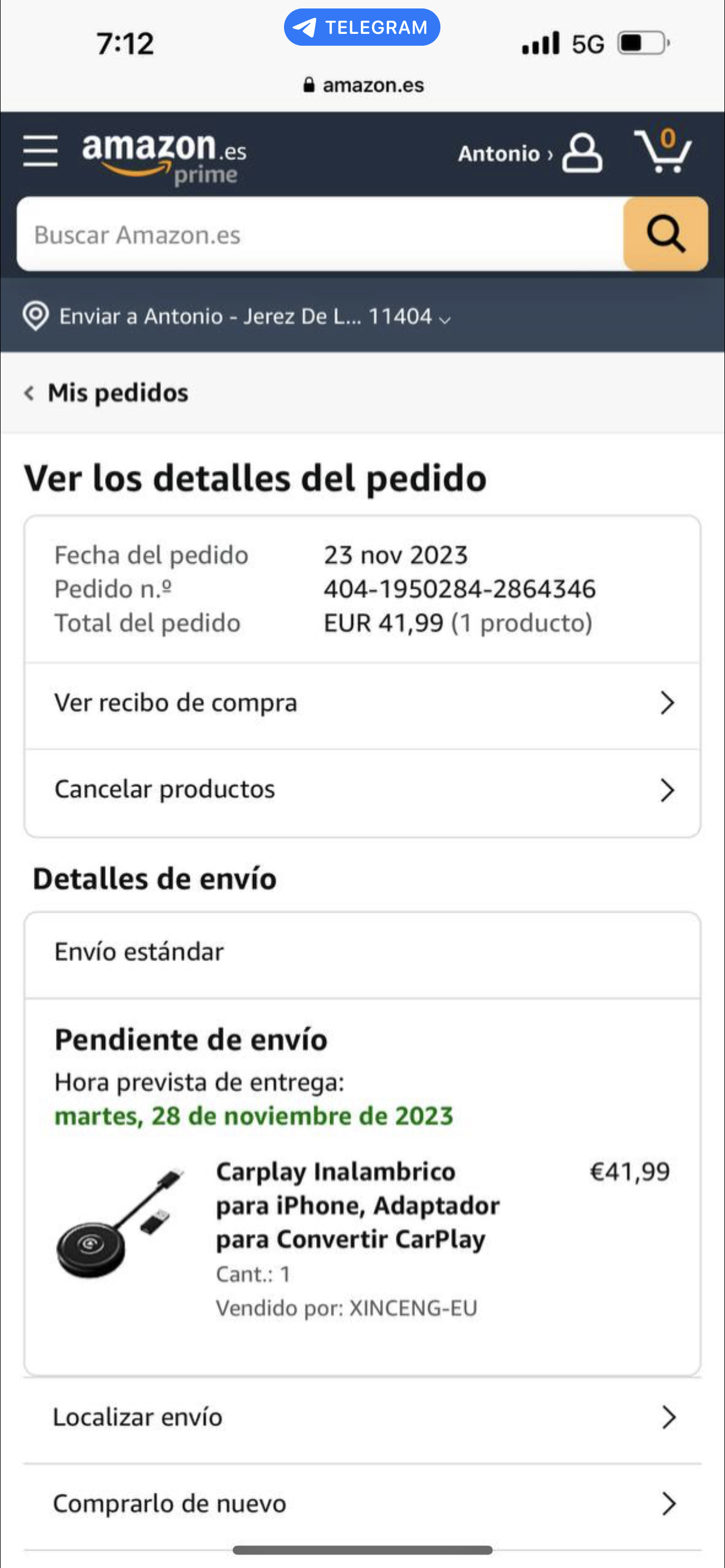
Task: Select Cancelar productos
Action: point(362,790)
